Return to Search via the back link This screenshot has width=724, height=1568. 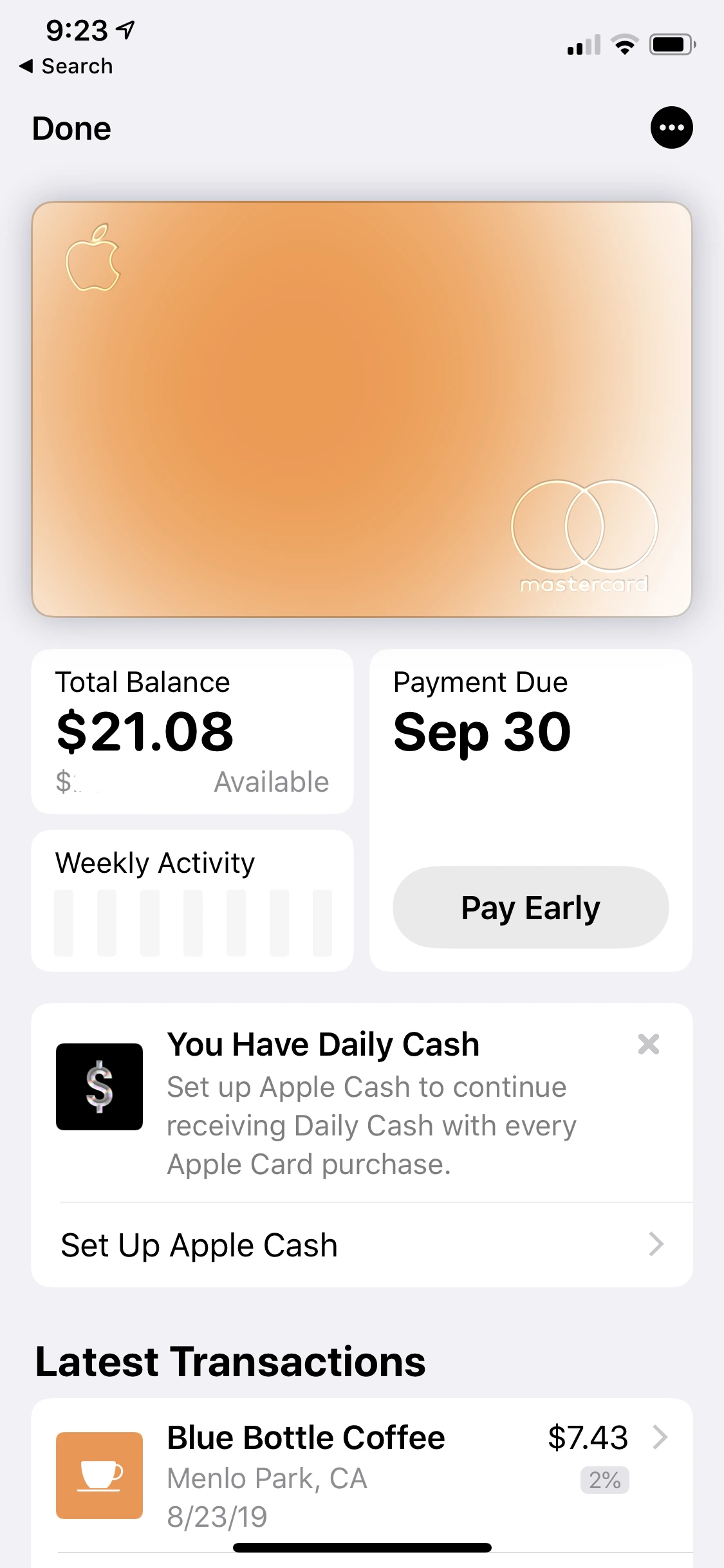(66, 66)
